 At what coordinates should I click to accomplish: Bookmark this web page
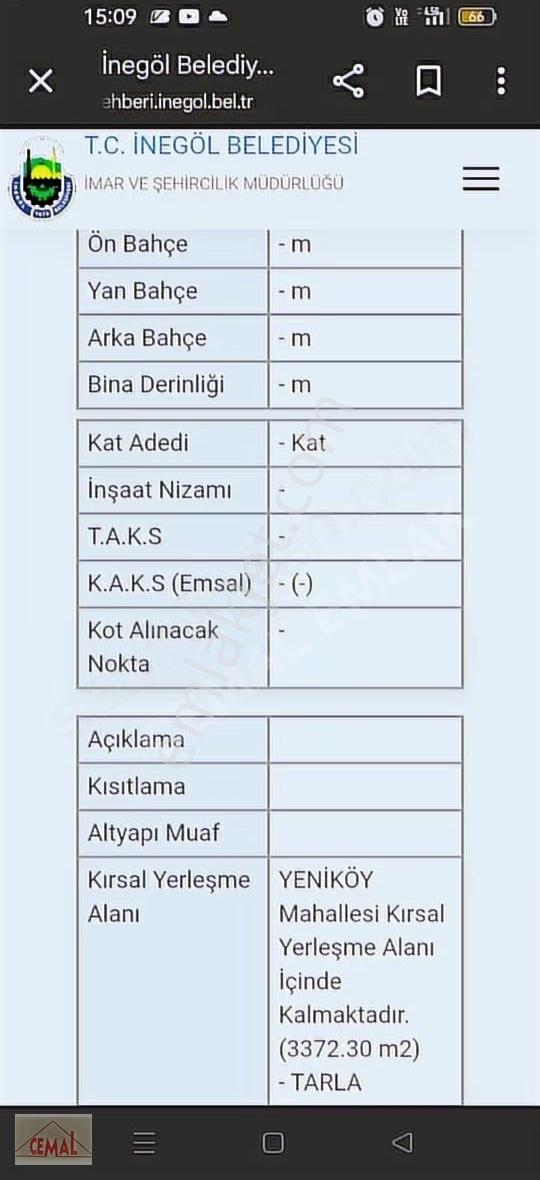pyautogui.click(x=429, y=81)
